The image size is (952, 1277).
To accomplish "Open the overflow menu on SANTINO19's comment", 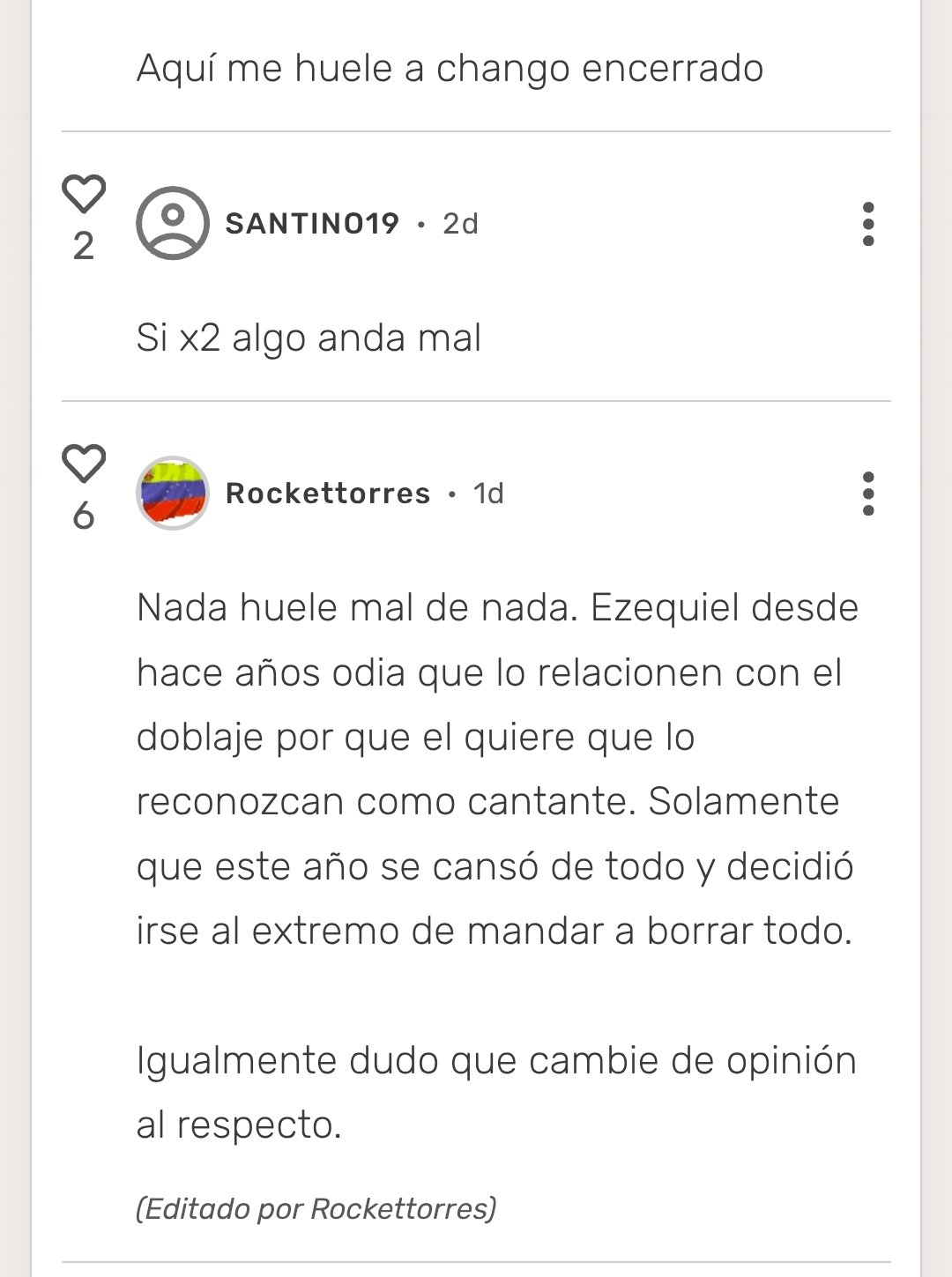I will point(868,224).
